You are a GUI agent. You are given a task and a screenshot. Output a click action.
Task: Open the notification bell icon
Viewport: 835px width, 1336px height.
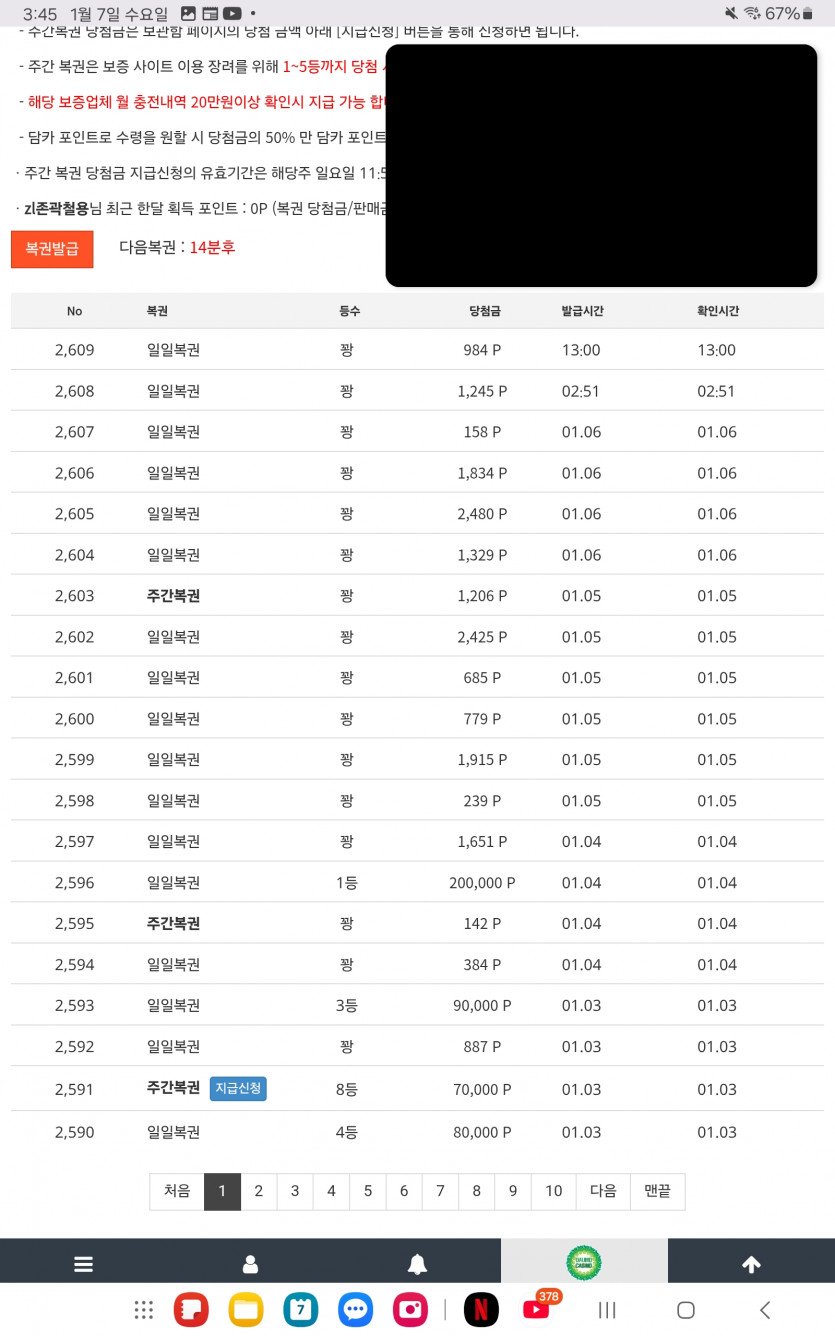pos(417,1264)
